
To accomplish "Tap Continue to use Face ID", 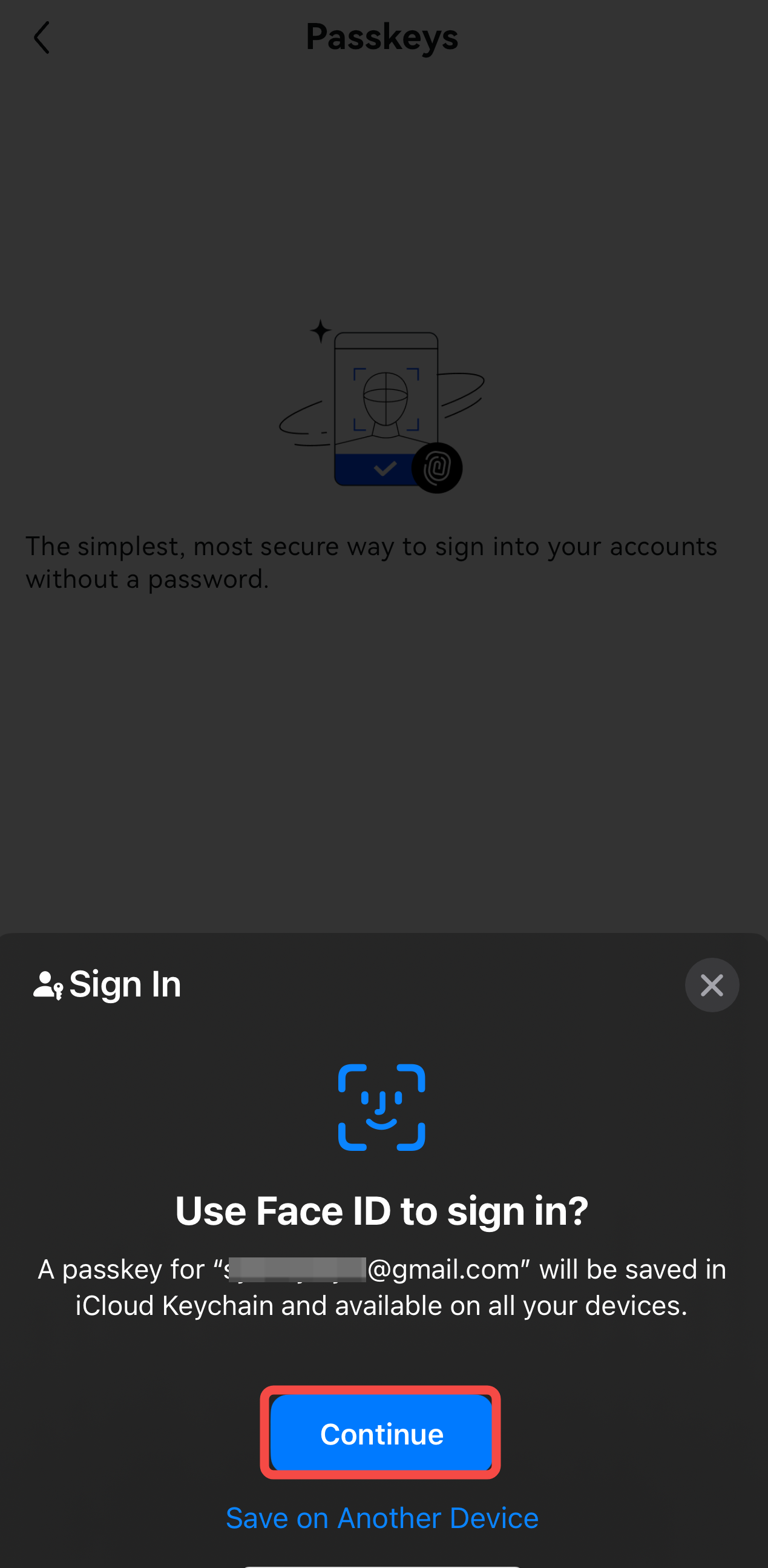I will point(381,1434).
